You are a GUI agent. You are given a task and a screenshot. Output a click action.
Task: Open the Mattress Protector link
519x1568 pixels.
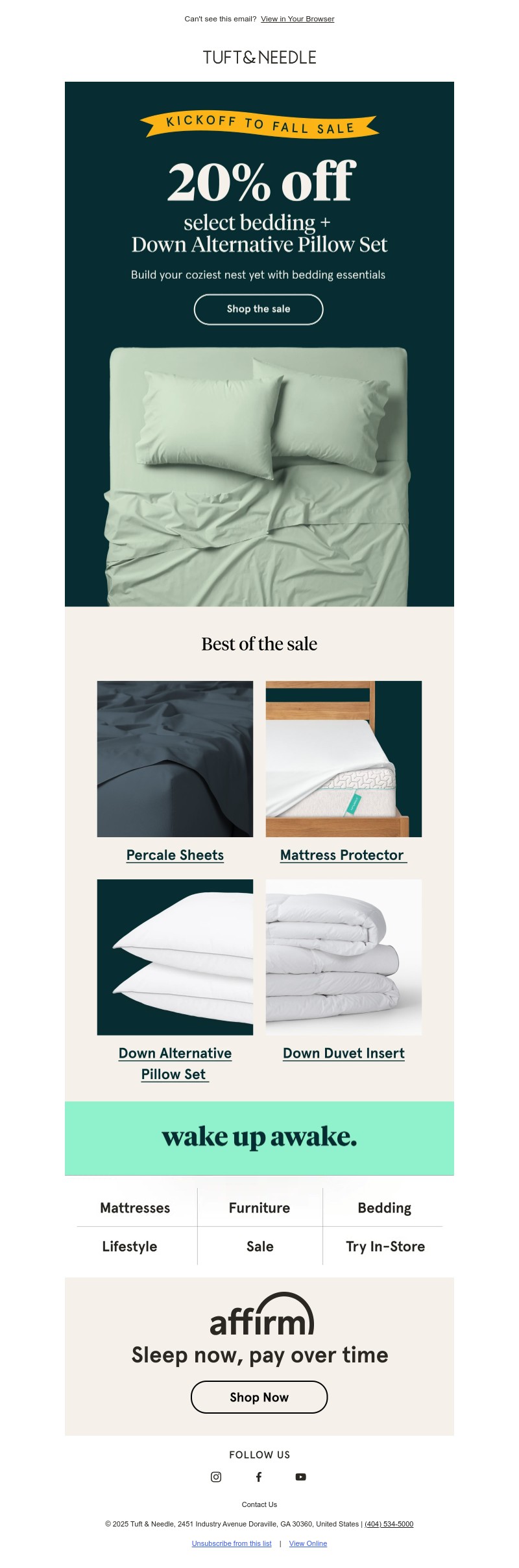point(342,855)
